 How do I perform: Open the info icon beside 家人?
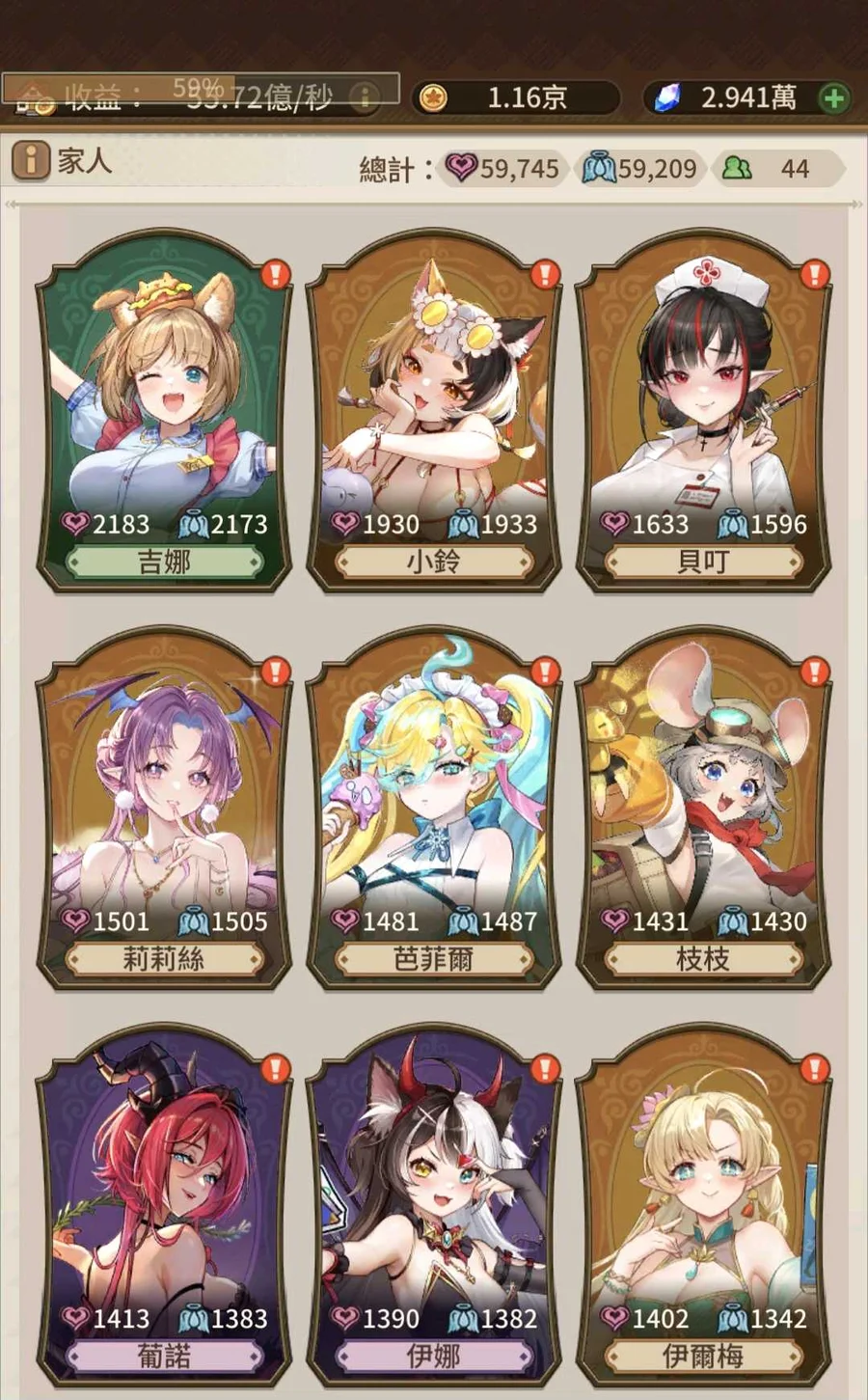coord(31,160)
